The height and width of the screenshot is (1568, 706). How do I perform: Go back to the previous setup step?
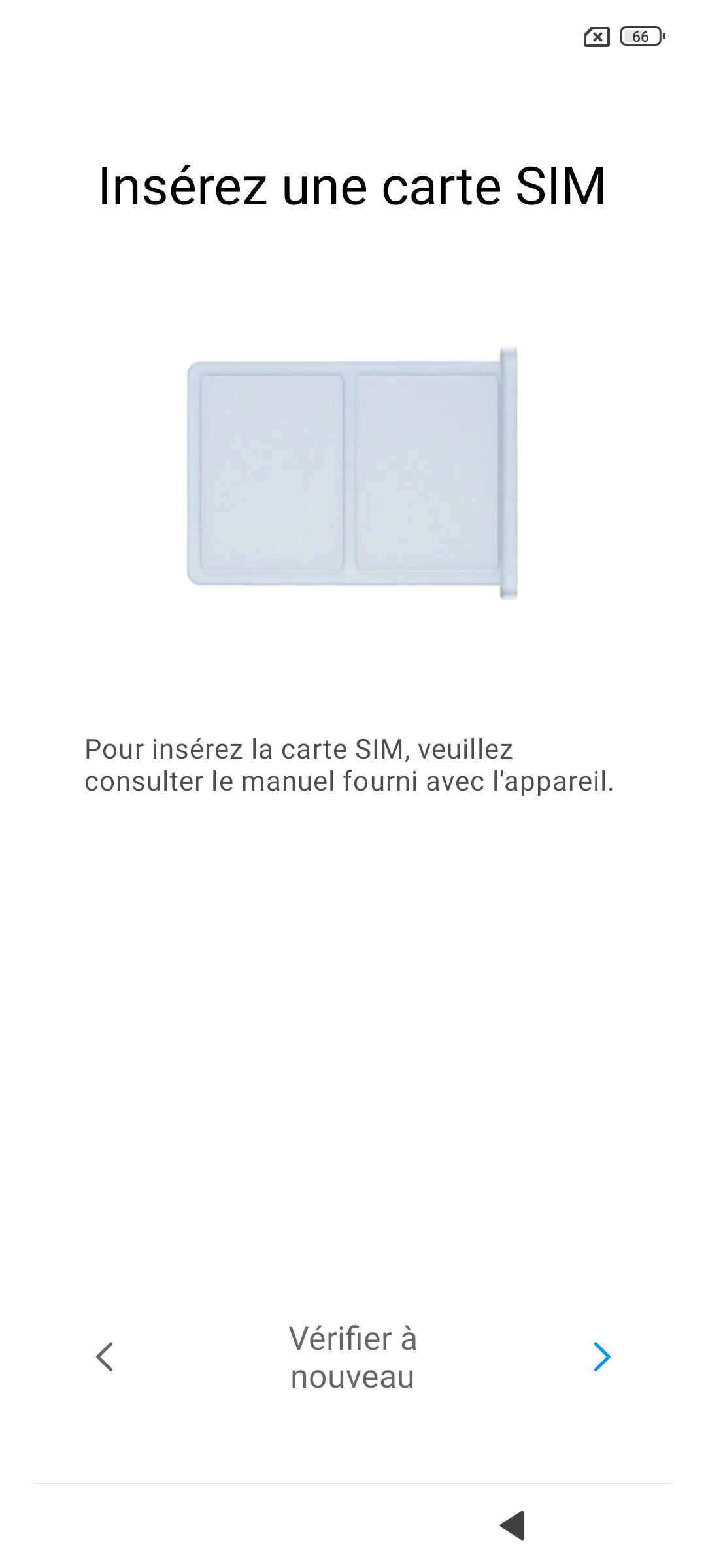point(105,1357)
